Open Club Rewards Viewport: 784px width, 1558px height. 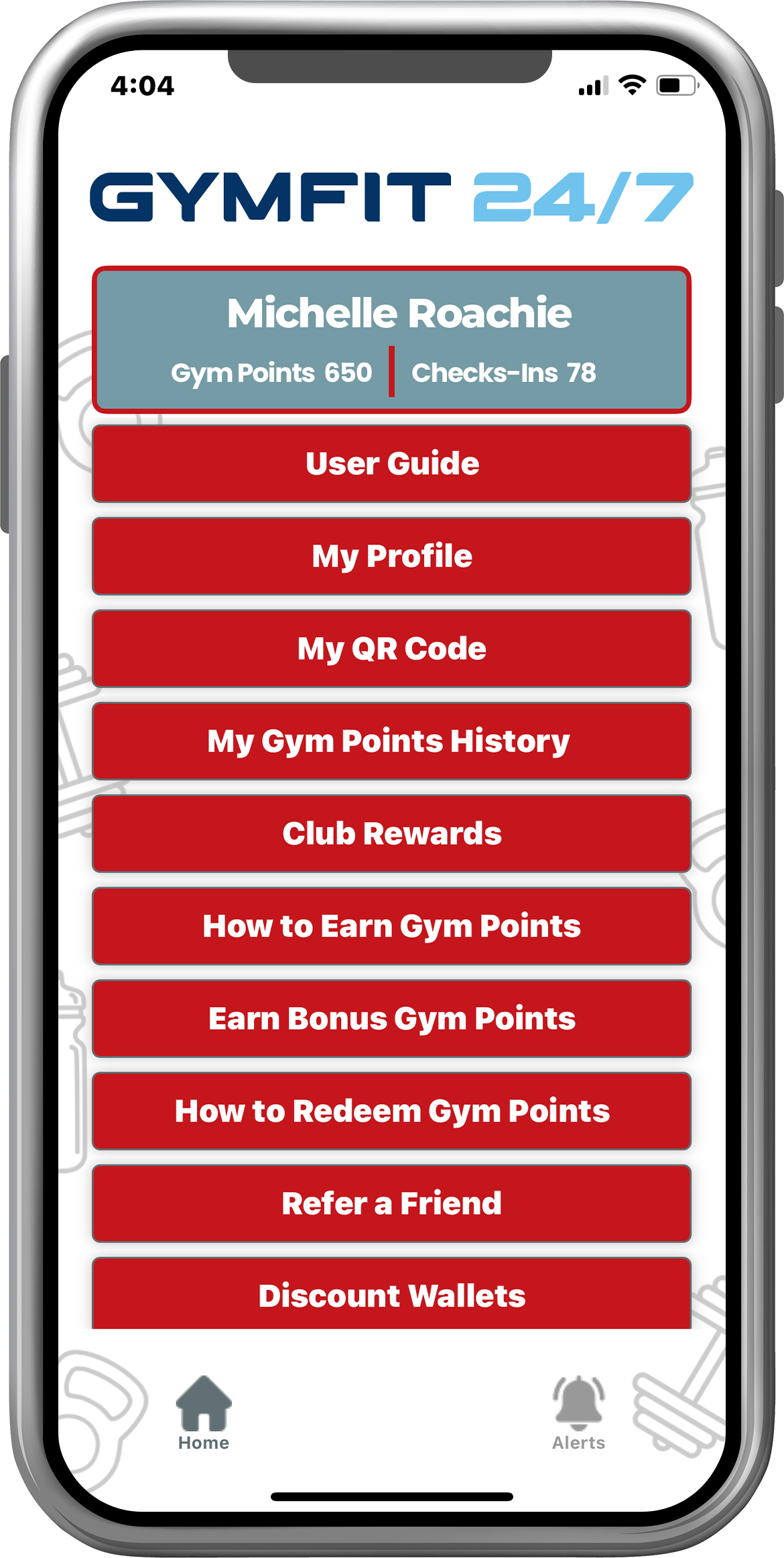point(391,834)
